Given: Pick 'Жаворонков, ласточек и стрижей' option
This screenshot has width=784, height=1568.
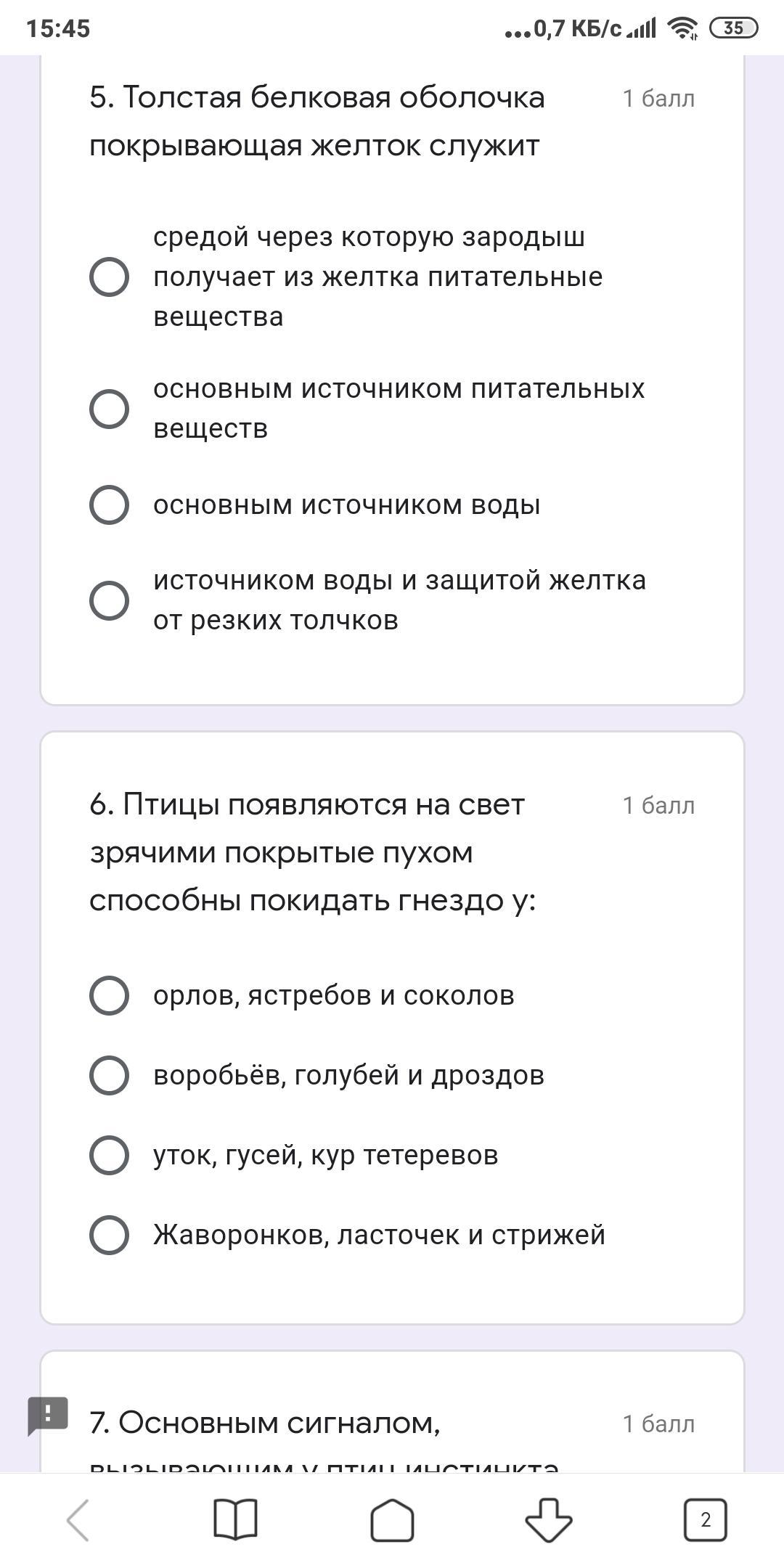Looking at the screenshot, I should click(109, 1235).
